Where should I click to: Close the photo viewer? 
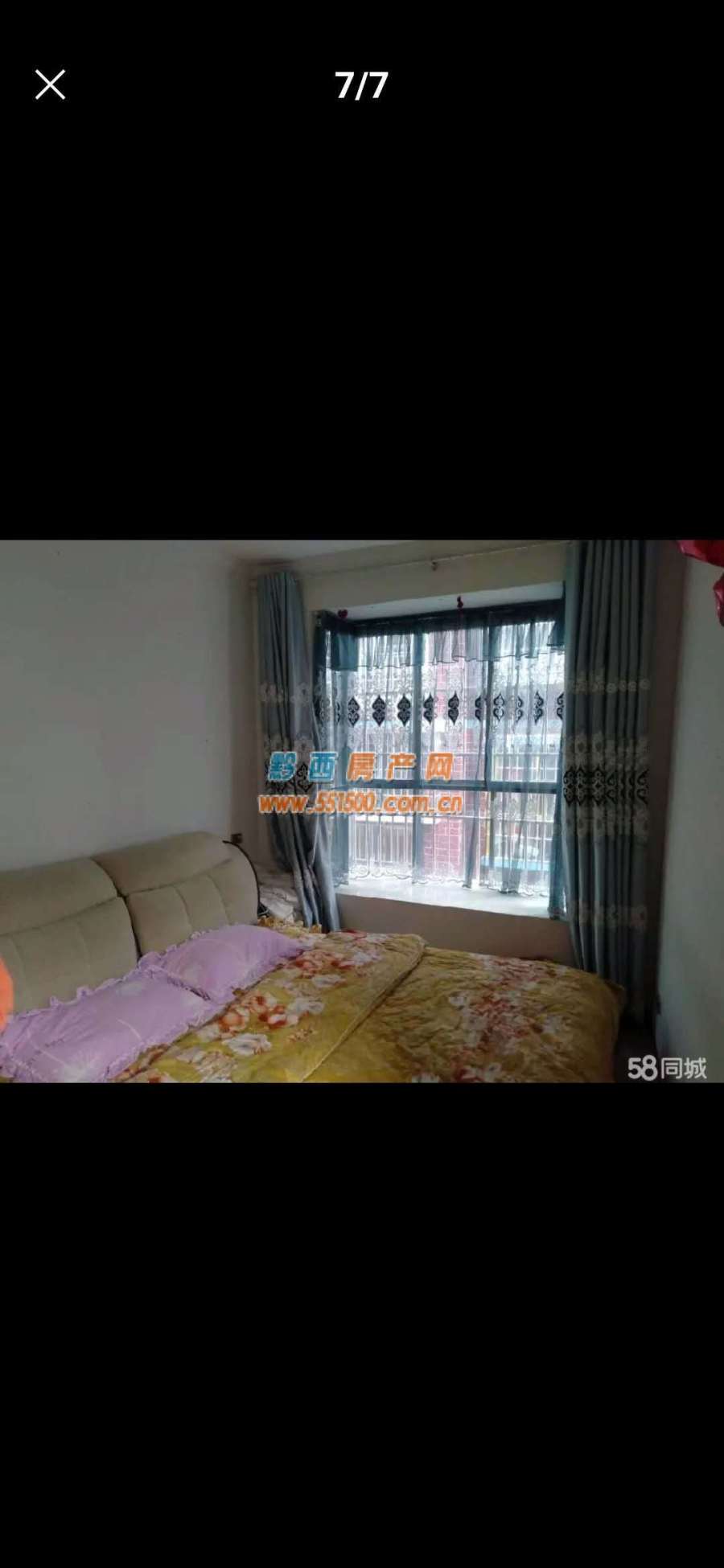[x=50, y=84]
